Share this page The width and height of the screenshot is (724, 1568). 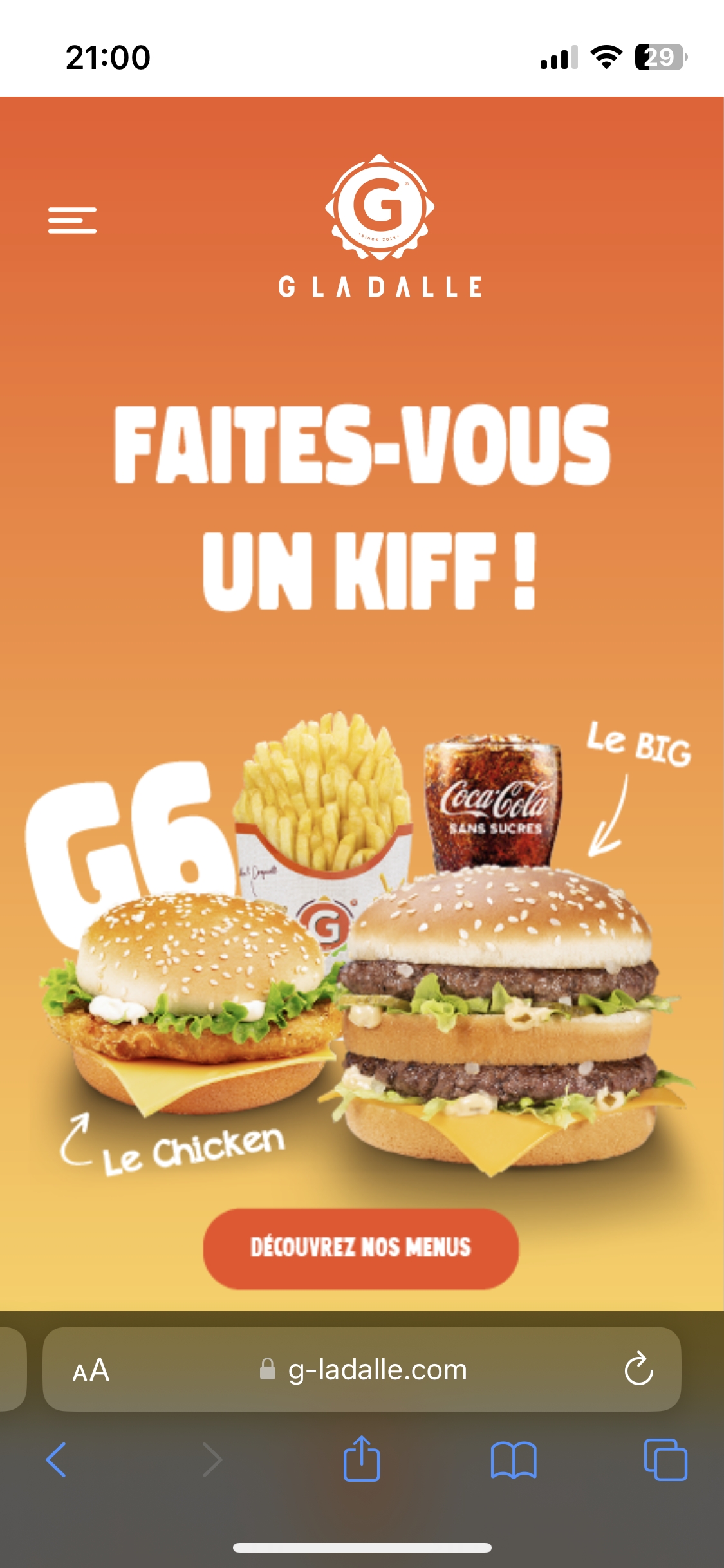(x=362, y=1459)
